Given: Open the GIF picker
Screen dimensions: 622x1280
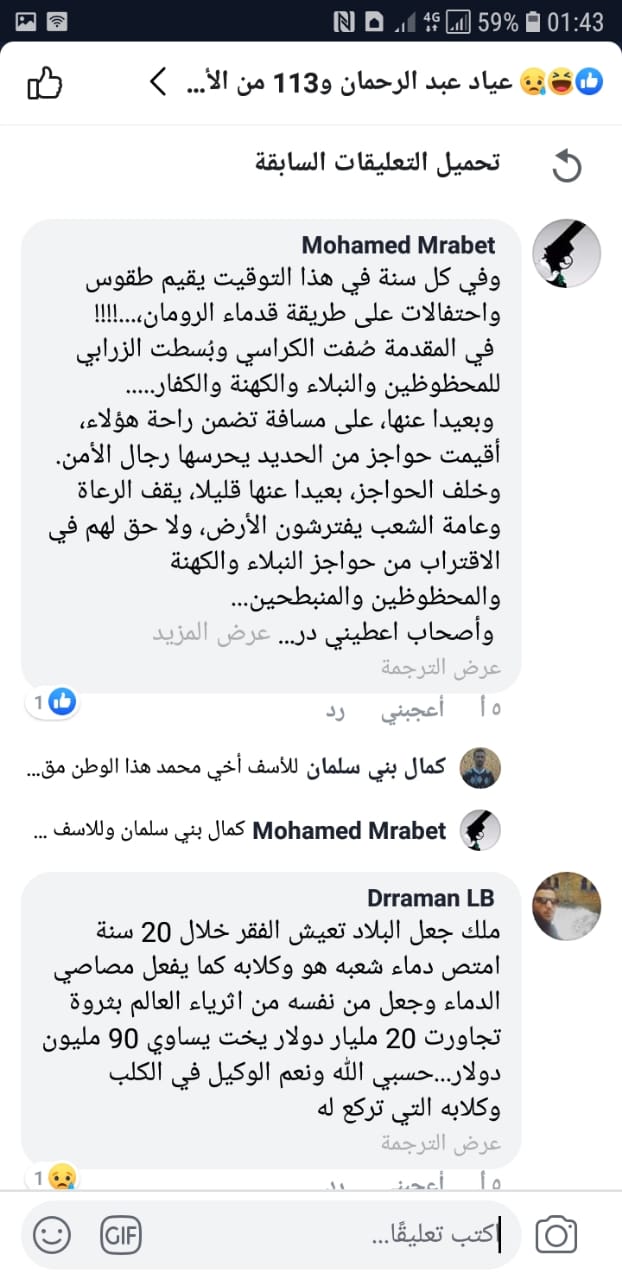Looking at the screenshot, I should tap(120, 1236).
